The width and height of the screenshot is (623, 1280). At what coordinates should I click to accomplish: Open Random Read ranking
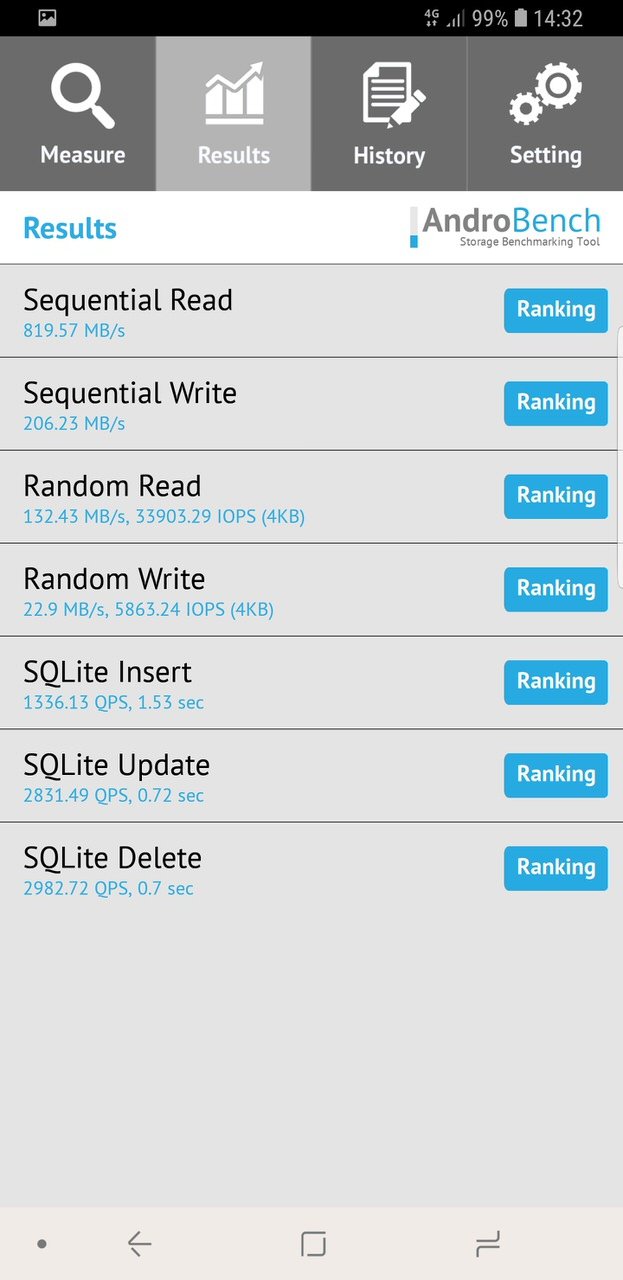(556, 496)
